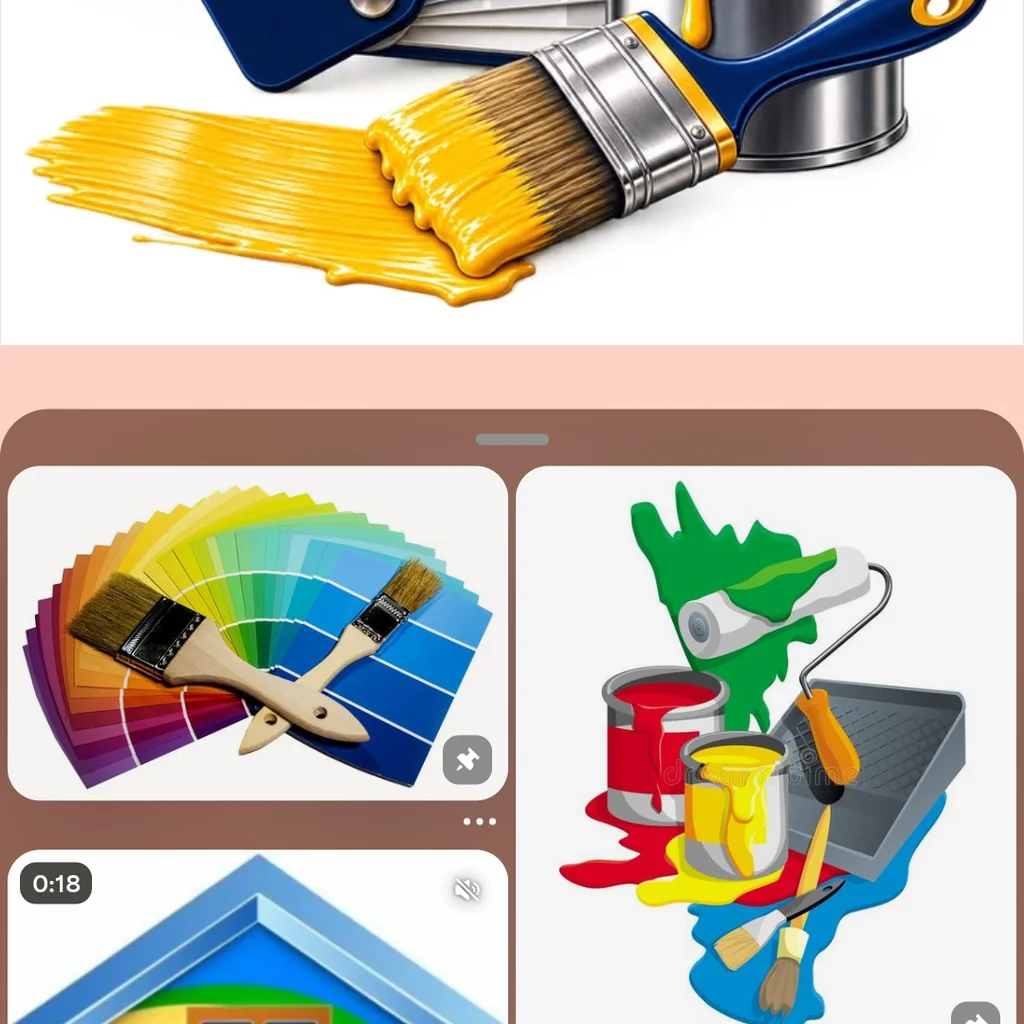Open the color swatch fan pin

[257, 632]
